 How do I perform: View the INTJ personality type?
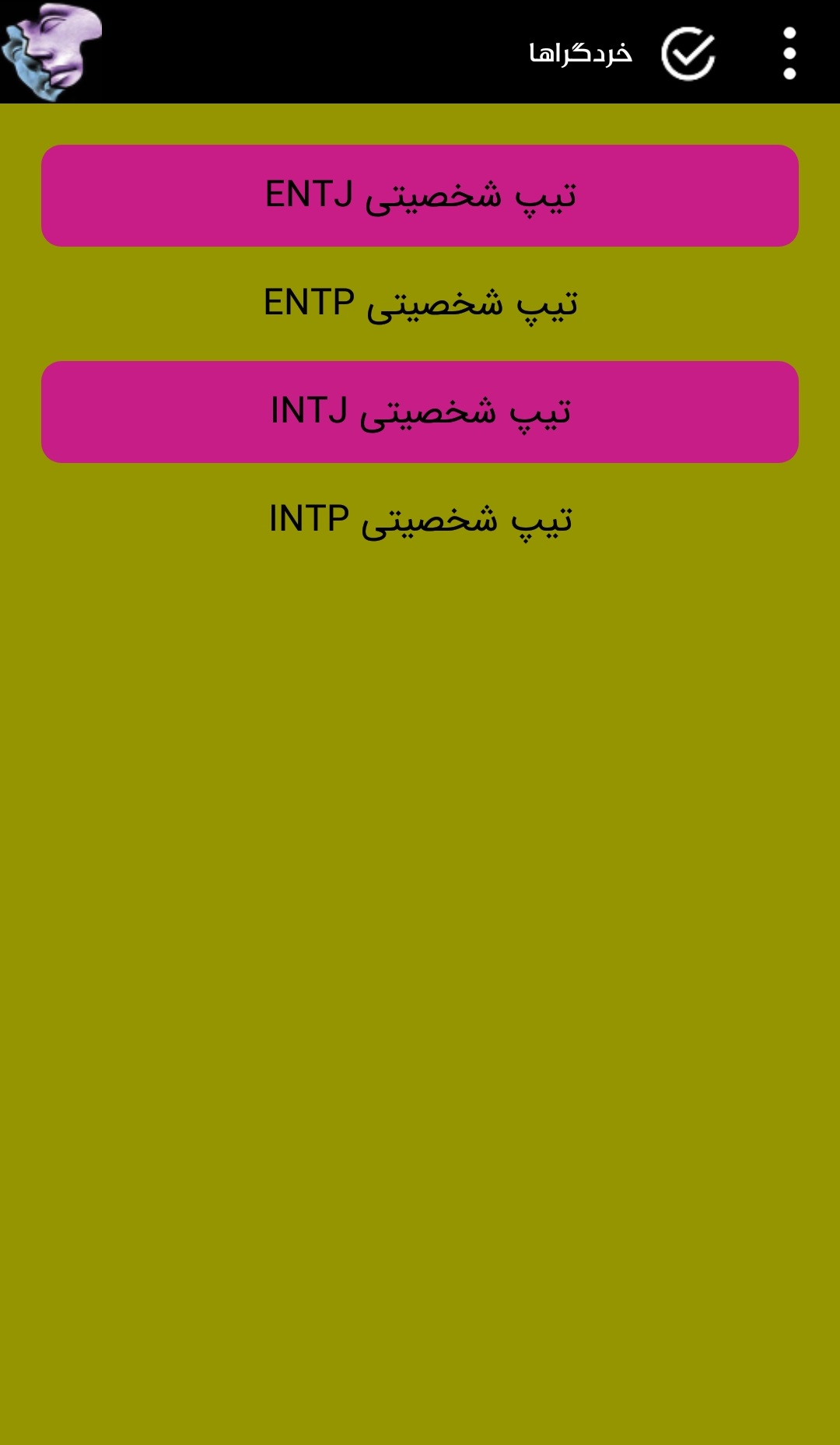tap(420, 412)
